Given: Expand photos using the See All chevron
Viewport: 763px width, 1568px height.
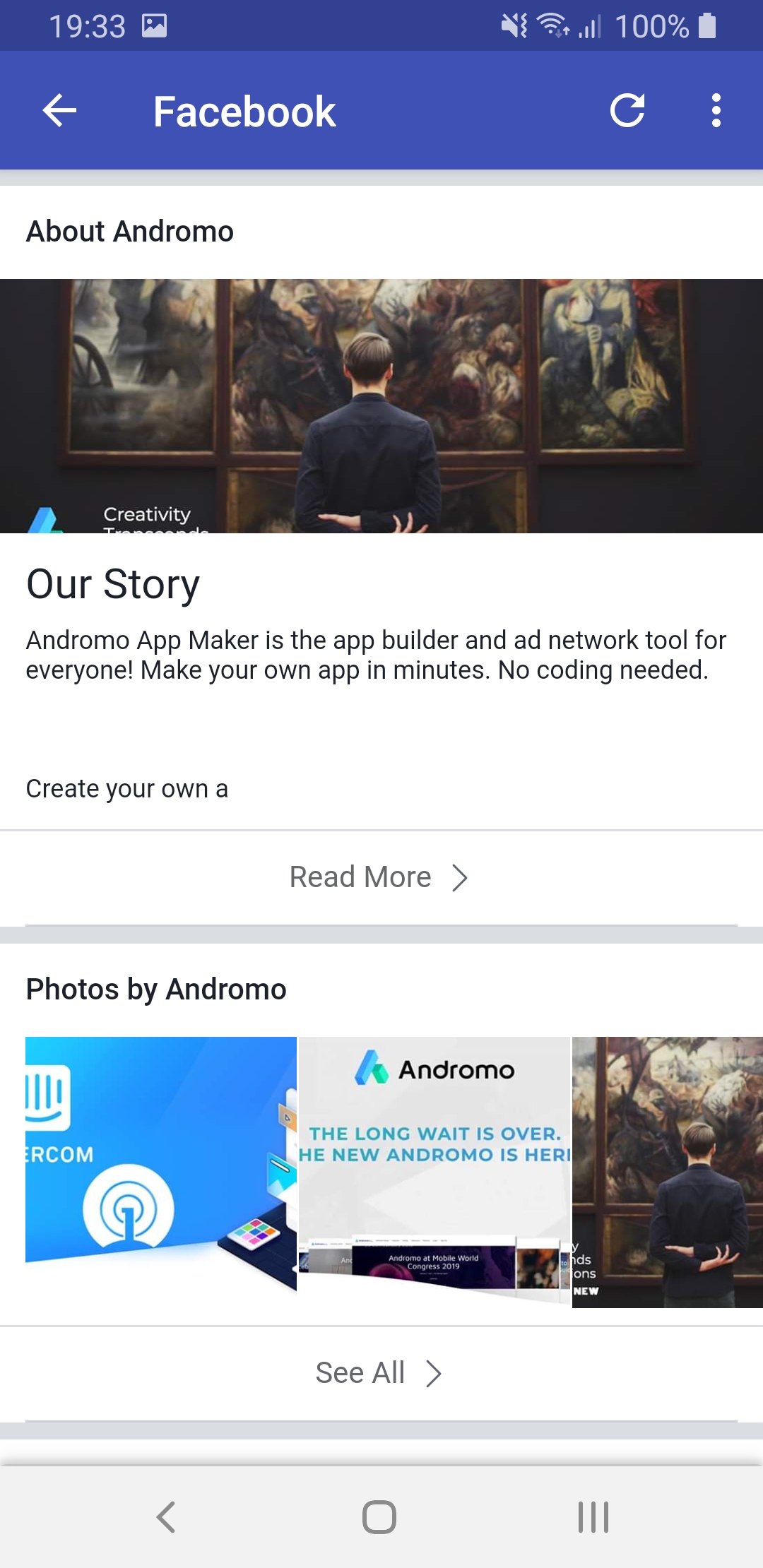Looking at the screenshot, I should 433,1372.
